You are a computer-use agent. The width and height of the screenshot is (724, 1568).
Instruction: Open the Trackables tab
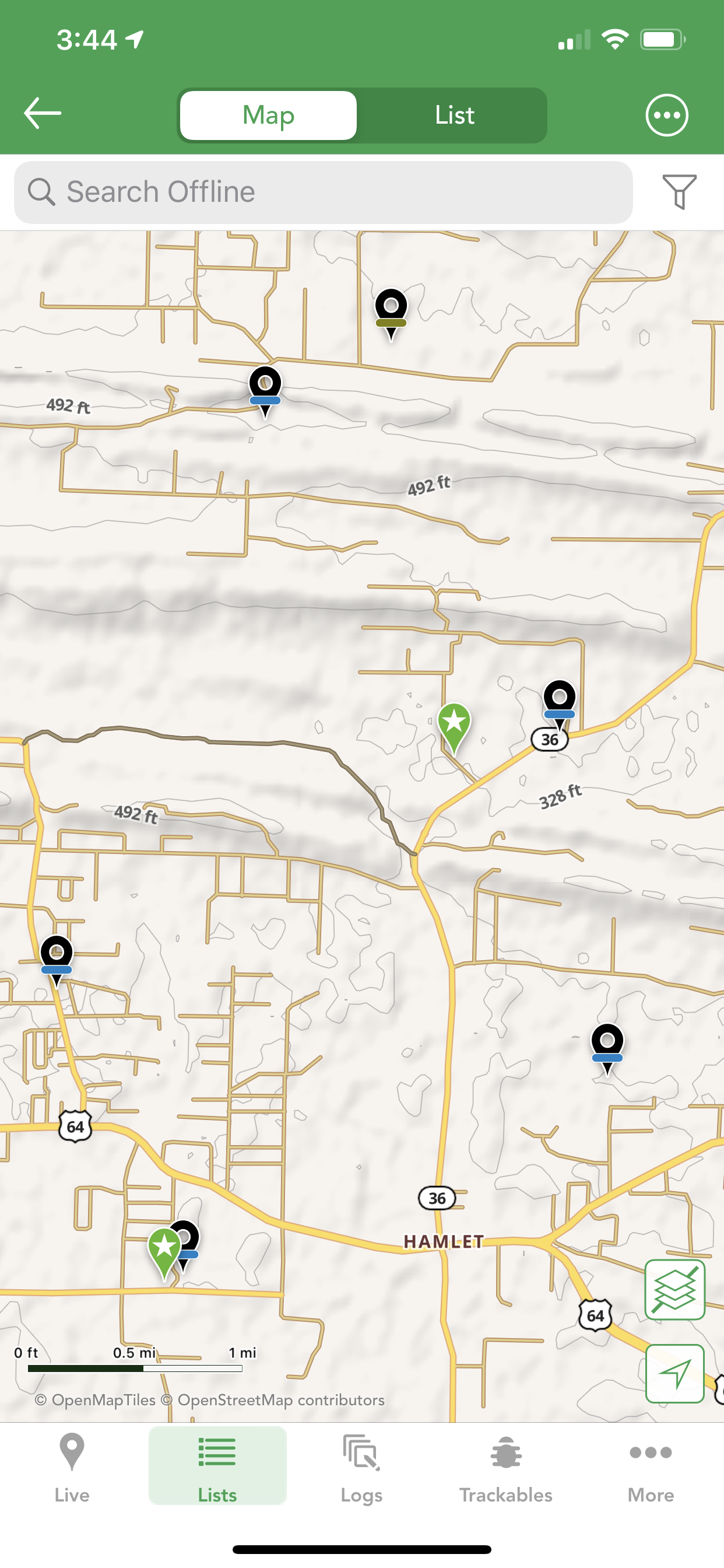tap(505, 1468)
